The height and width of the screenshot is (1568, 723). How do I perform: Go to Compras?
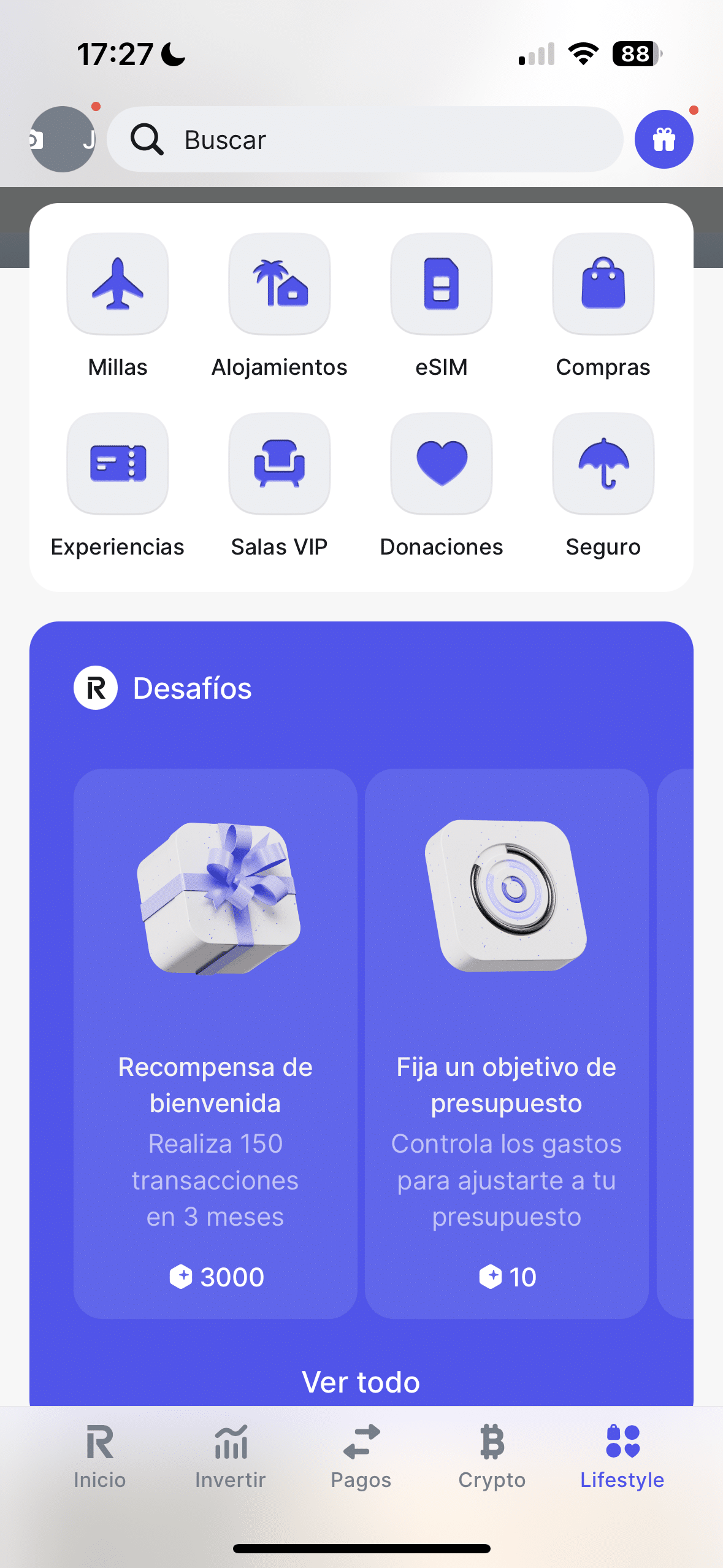(x=603, y=284)
